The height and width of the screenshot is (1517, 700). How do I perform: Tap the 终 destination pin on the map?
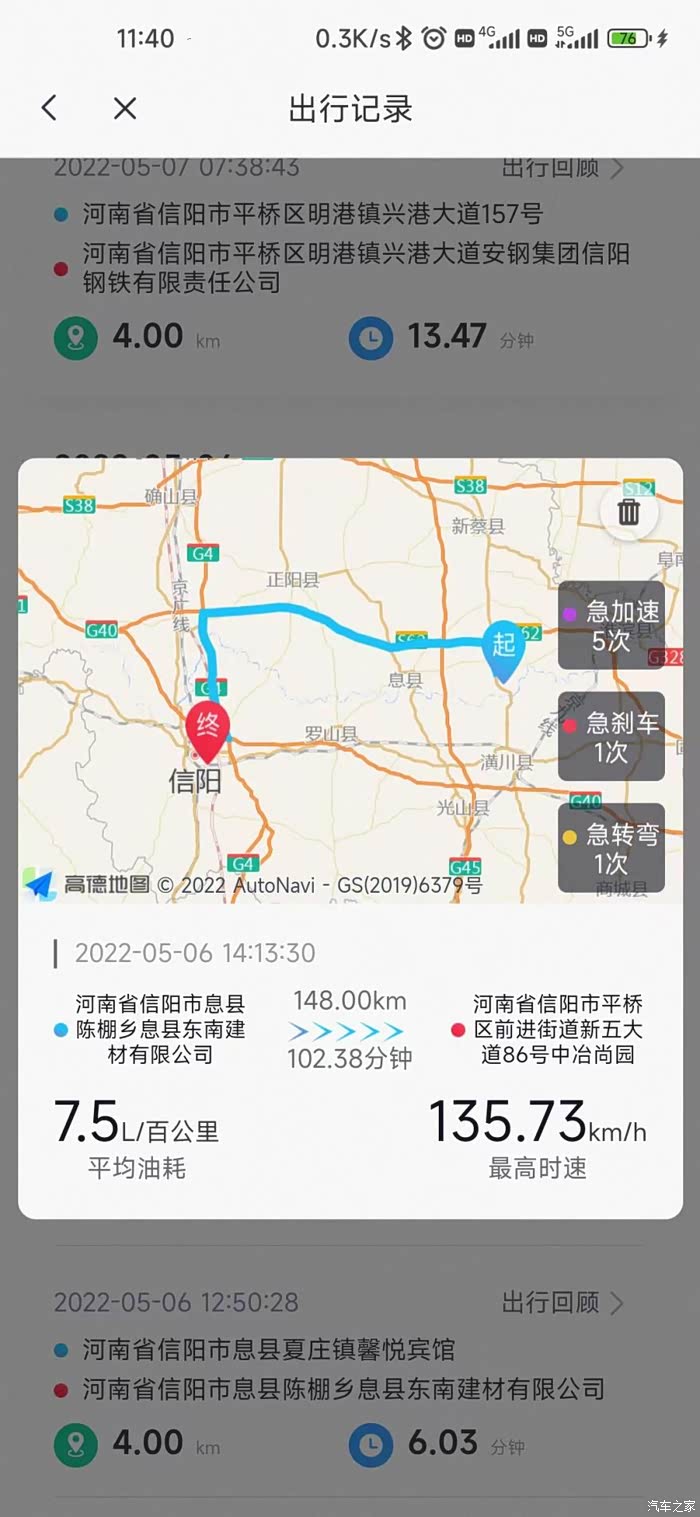(208, 732)
